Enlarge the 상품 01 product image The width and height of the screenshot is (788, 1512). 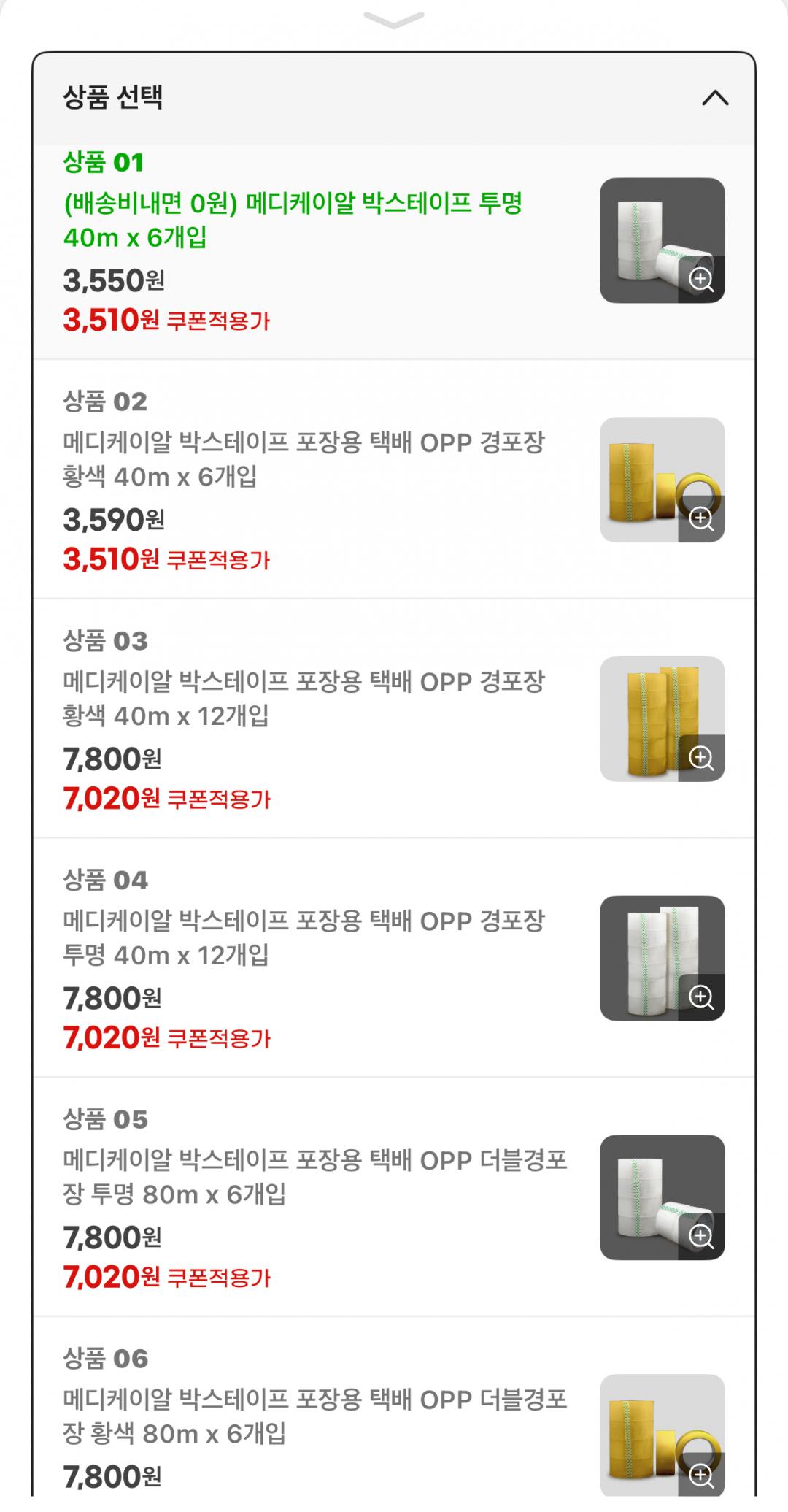(x=701, y=280)
